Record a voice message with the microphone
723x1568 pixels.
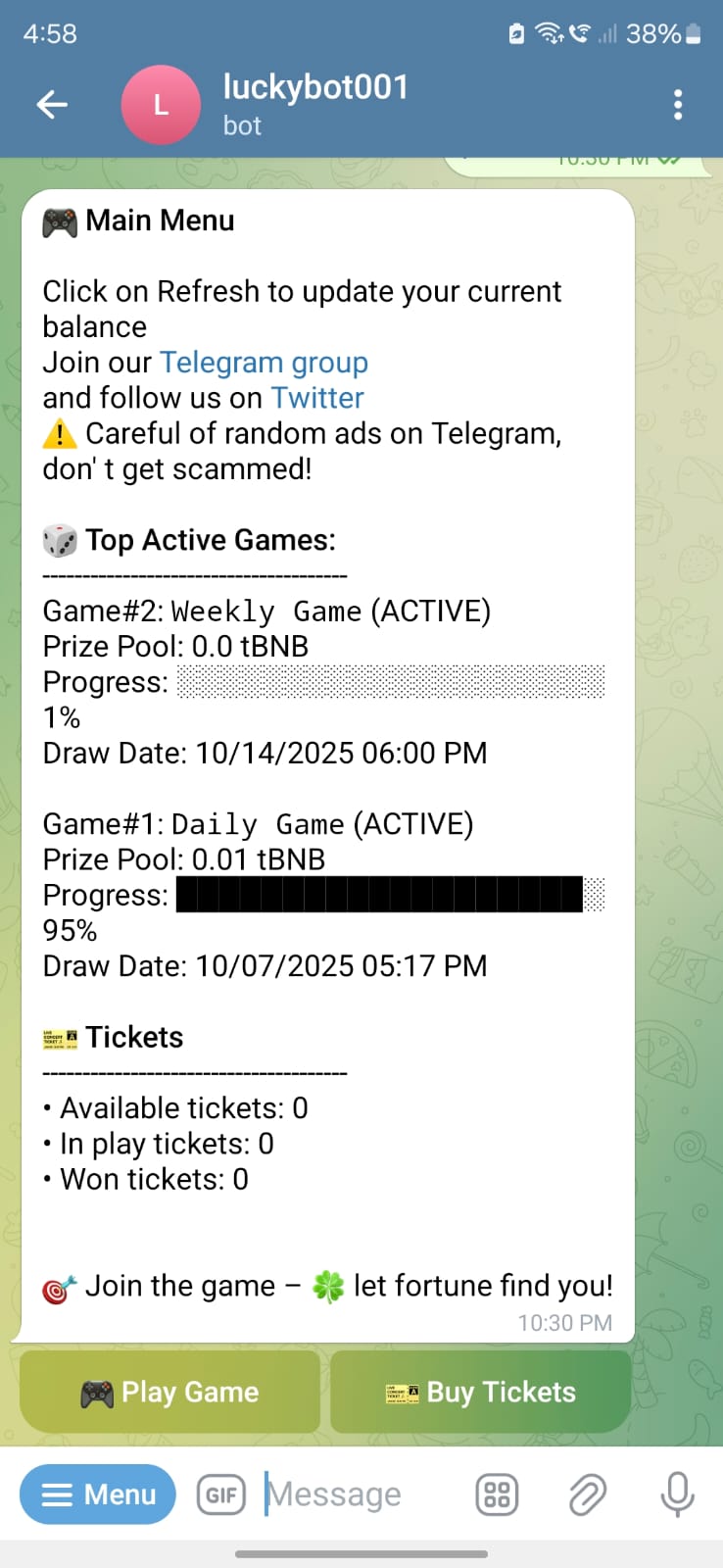click(677, 1494)
